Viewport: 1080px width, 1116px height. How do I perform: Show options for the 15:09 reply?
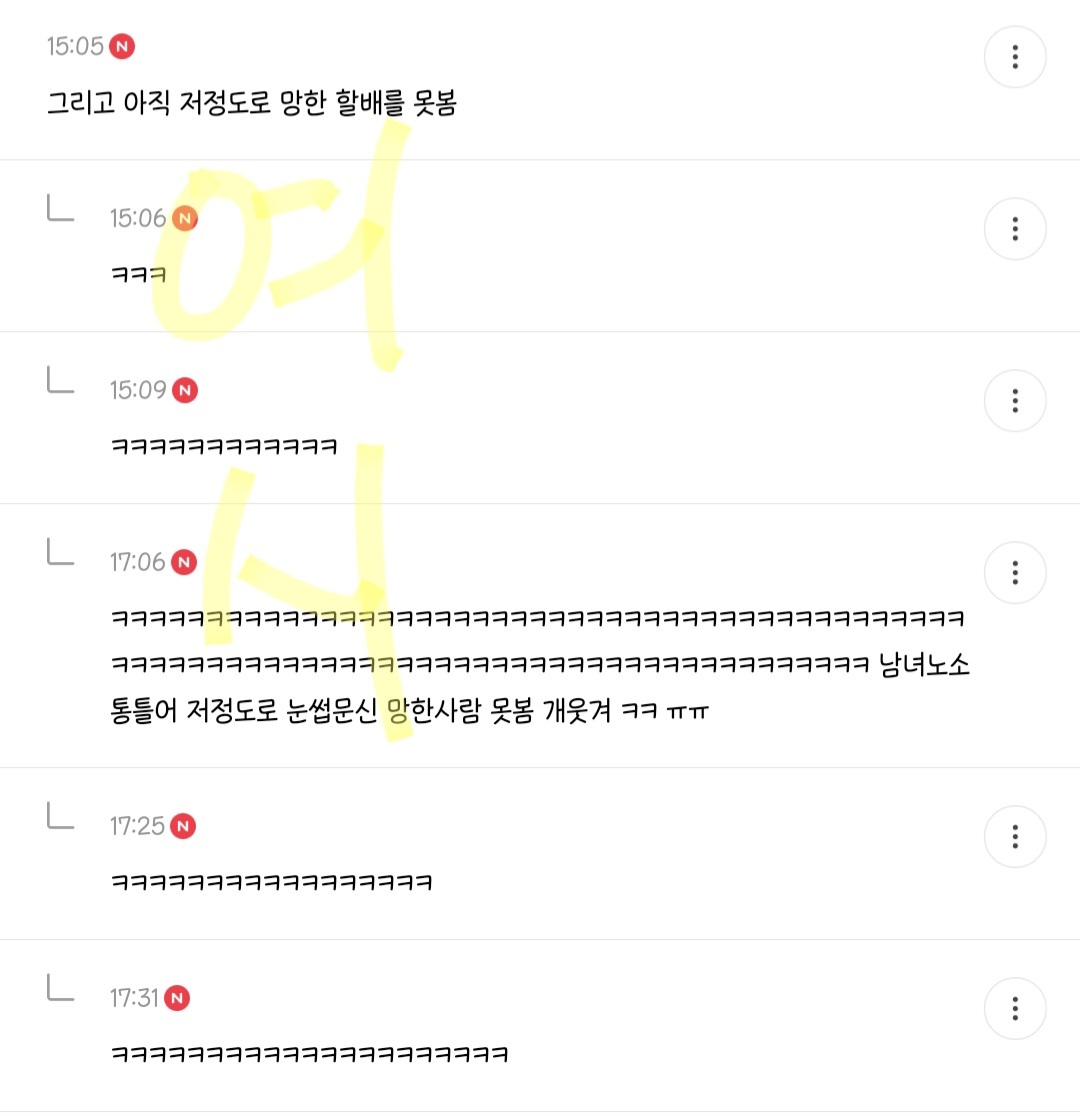pyautogui.click(x=1015, y=401)
